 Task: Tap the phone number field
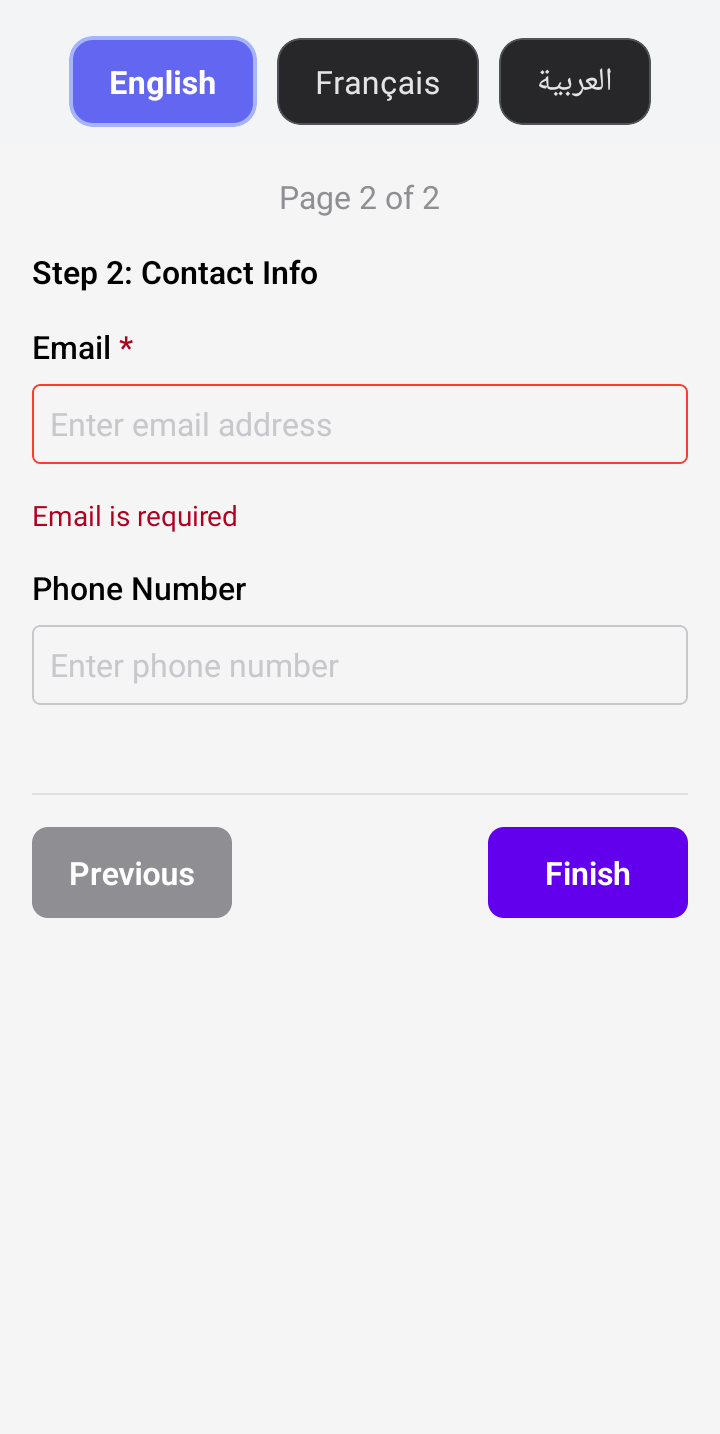pos(360,665)
